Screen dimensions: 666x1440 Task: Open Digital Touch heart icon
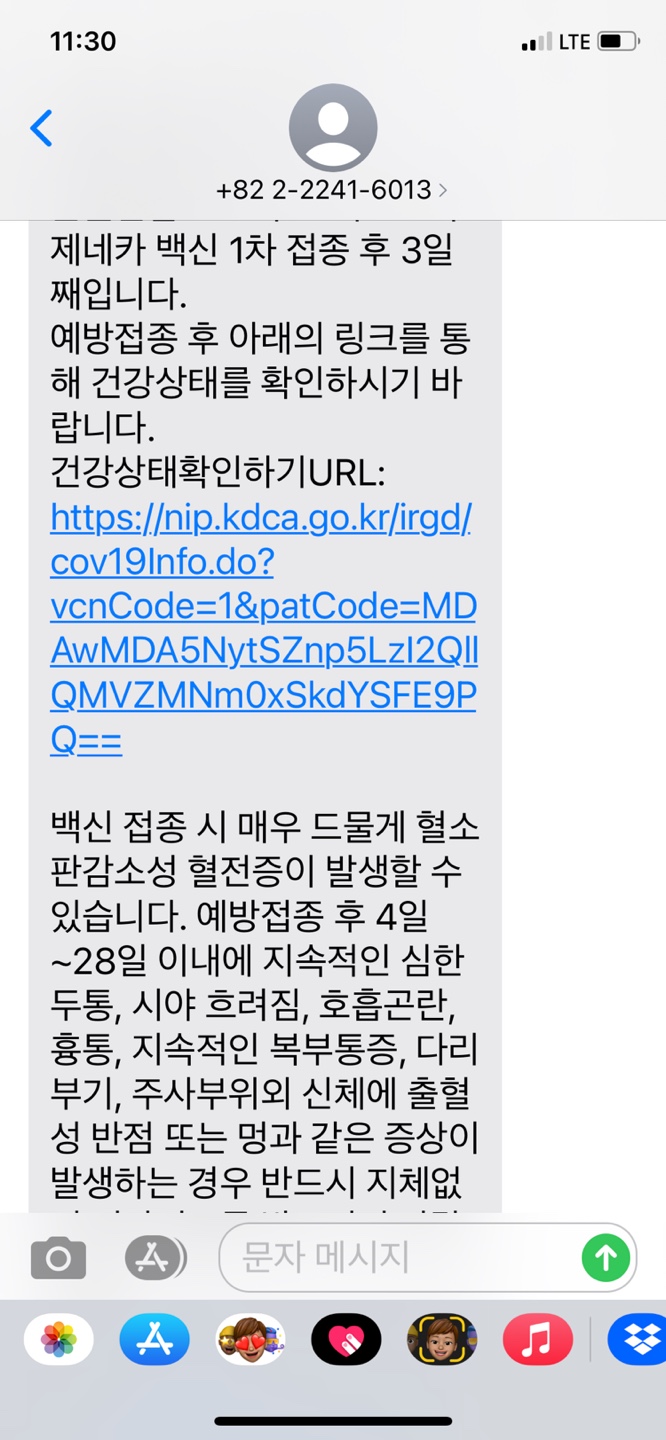tap(346, 1339)
